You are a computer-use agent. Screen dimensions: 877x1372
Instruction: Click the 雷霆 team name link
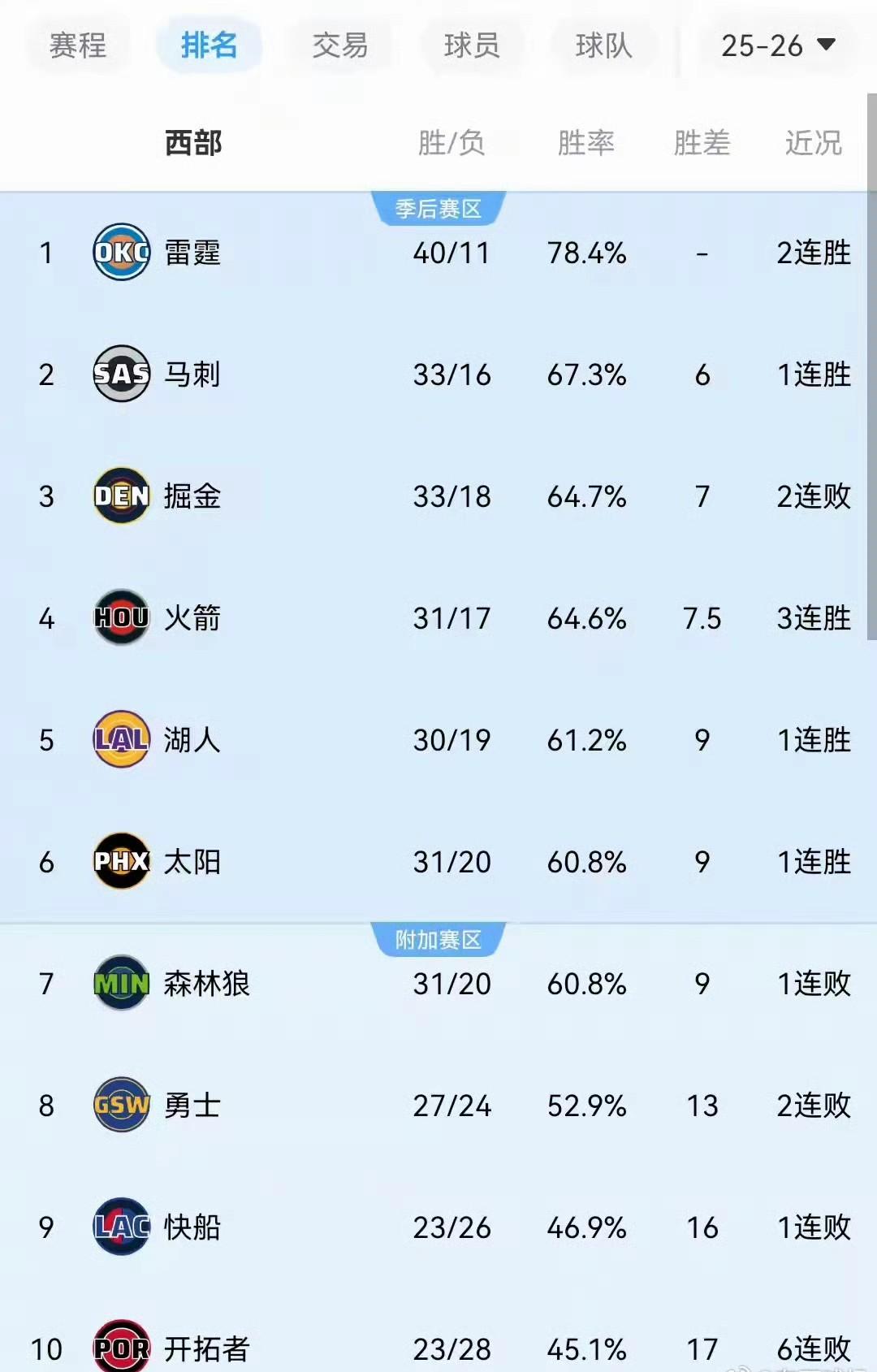tap(192, 253)
